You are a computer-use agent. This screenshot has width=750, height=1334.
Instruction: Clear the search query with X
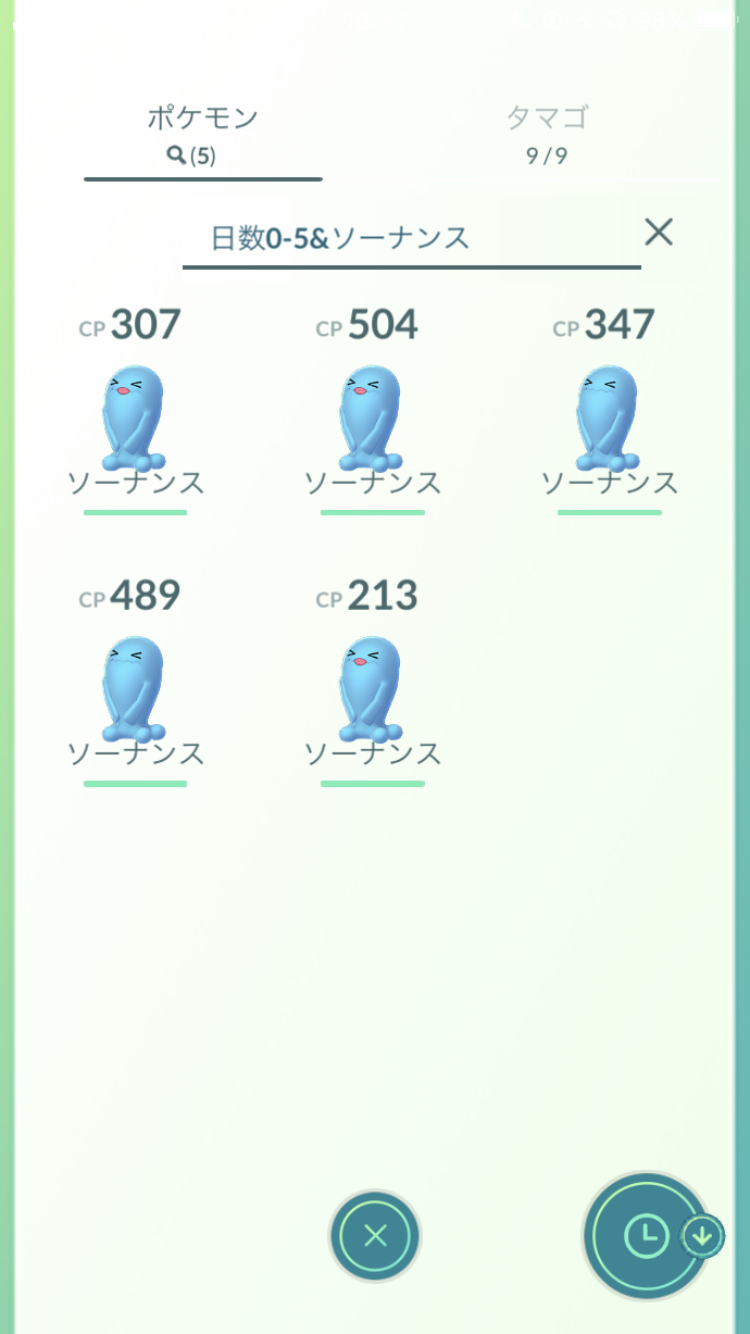pos(658,232)
